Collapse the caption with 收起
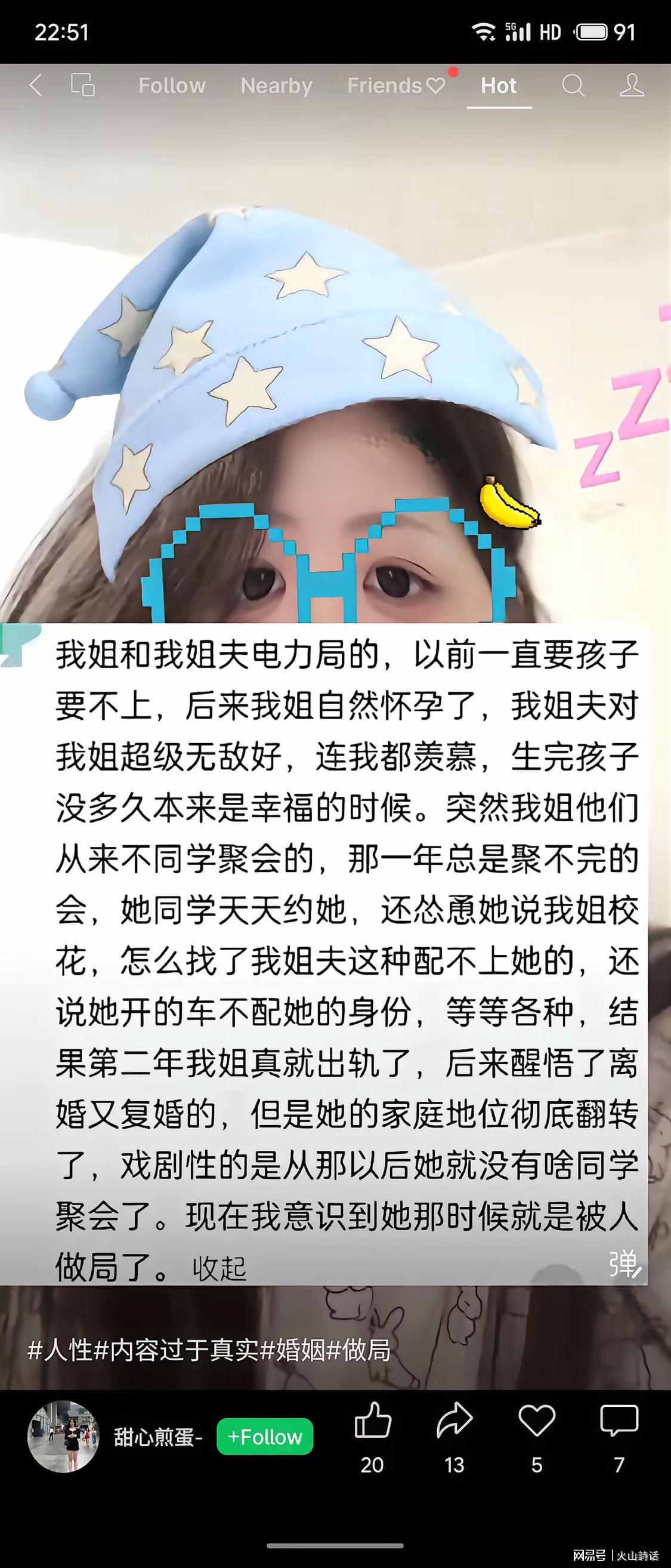The image size is (671, 1568). (x=219, y=1268)
